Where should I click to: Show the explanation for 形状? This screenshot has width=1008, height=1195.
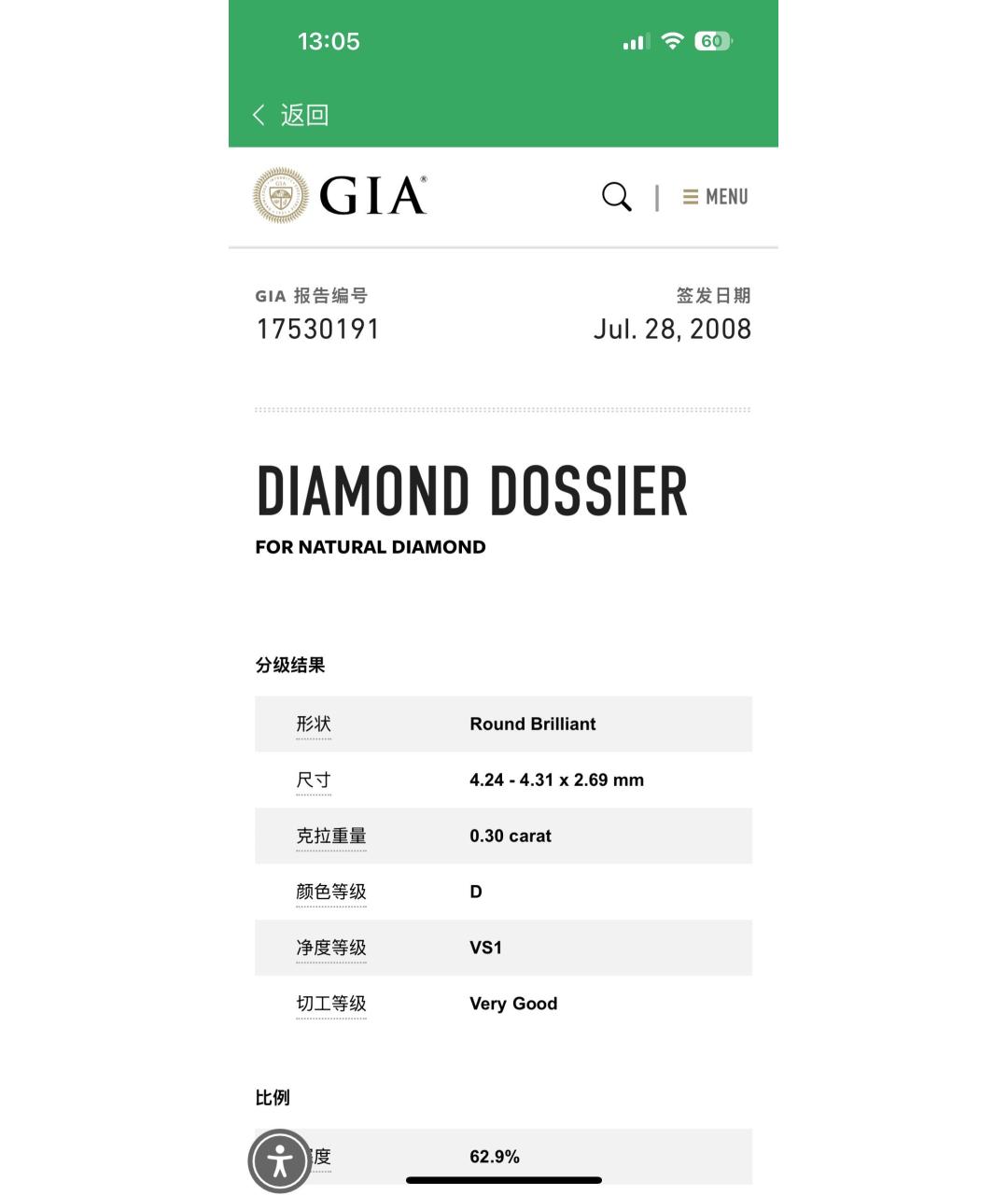pos(314,724)
